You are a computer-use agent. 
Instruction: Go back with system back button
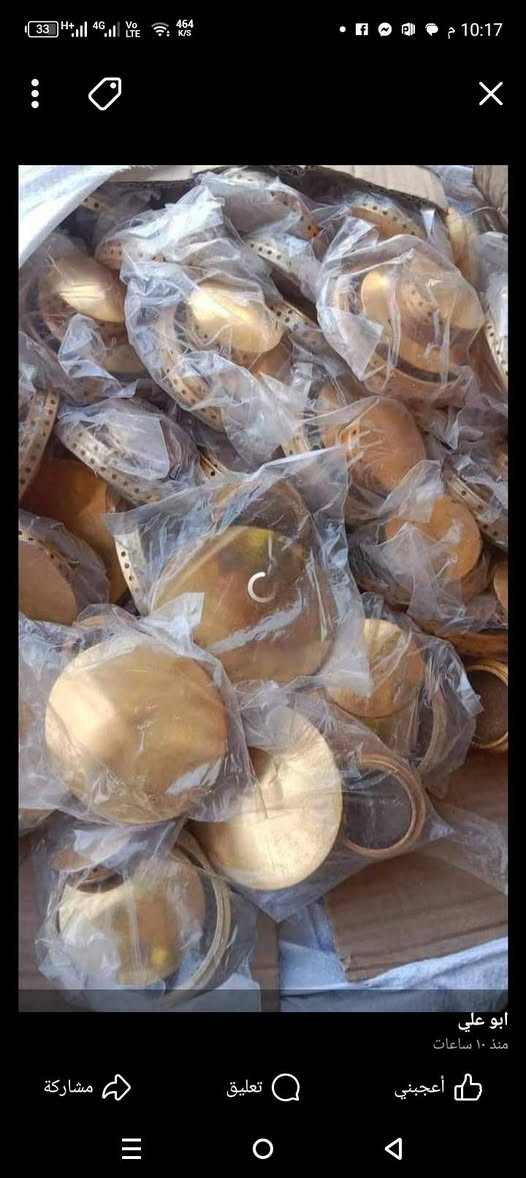click(394, 1148)
